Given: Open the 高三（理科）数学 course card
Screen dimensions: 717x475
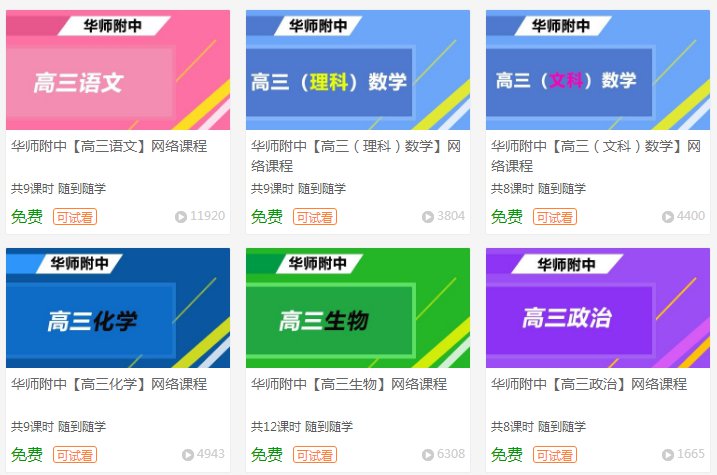Looking at the screenshot, I should 358,71.
